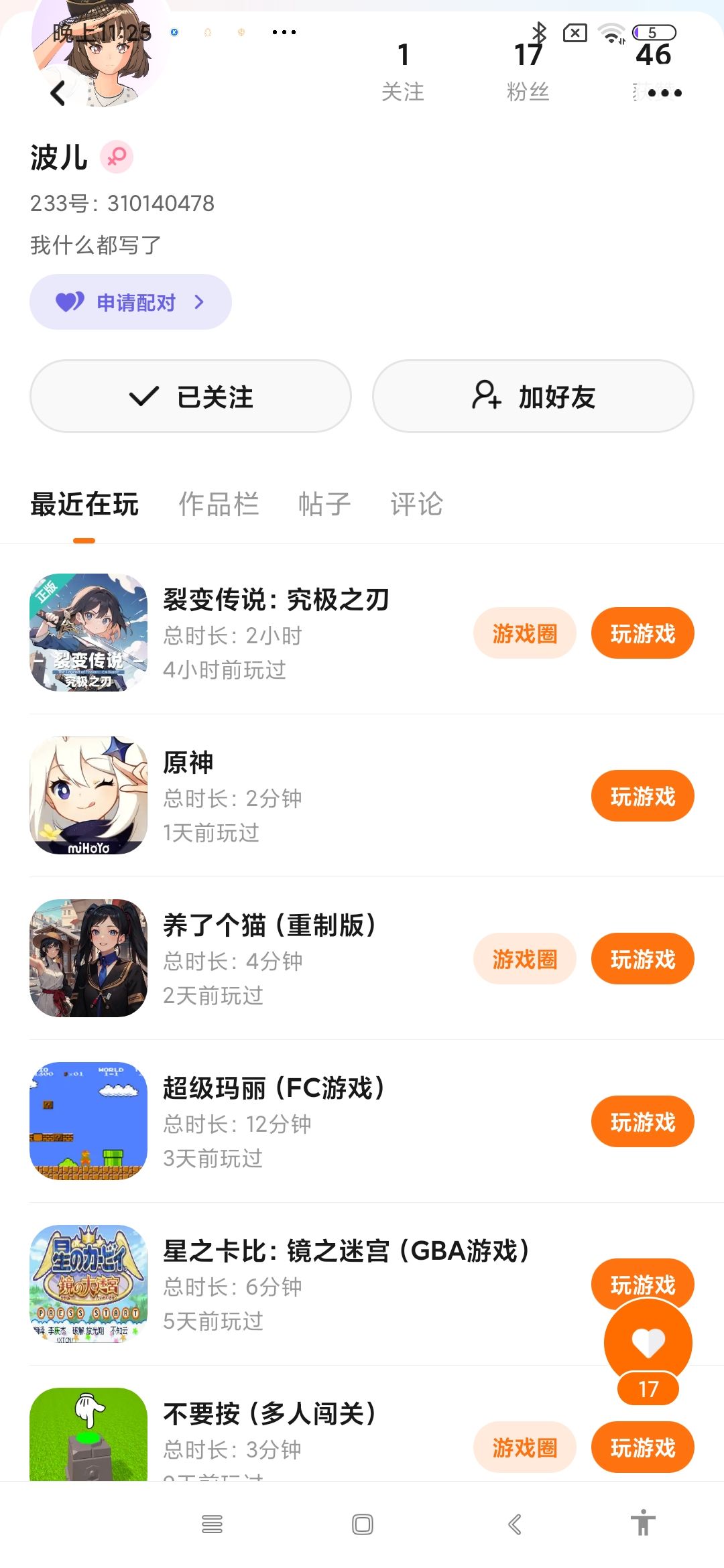Viewport: 724px width, 1568px height.
Task: Start 超级玛丽（FC游戏）
Action: pos(642,1122)
